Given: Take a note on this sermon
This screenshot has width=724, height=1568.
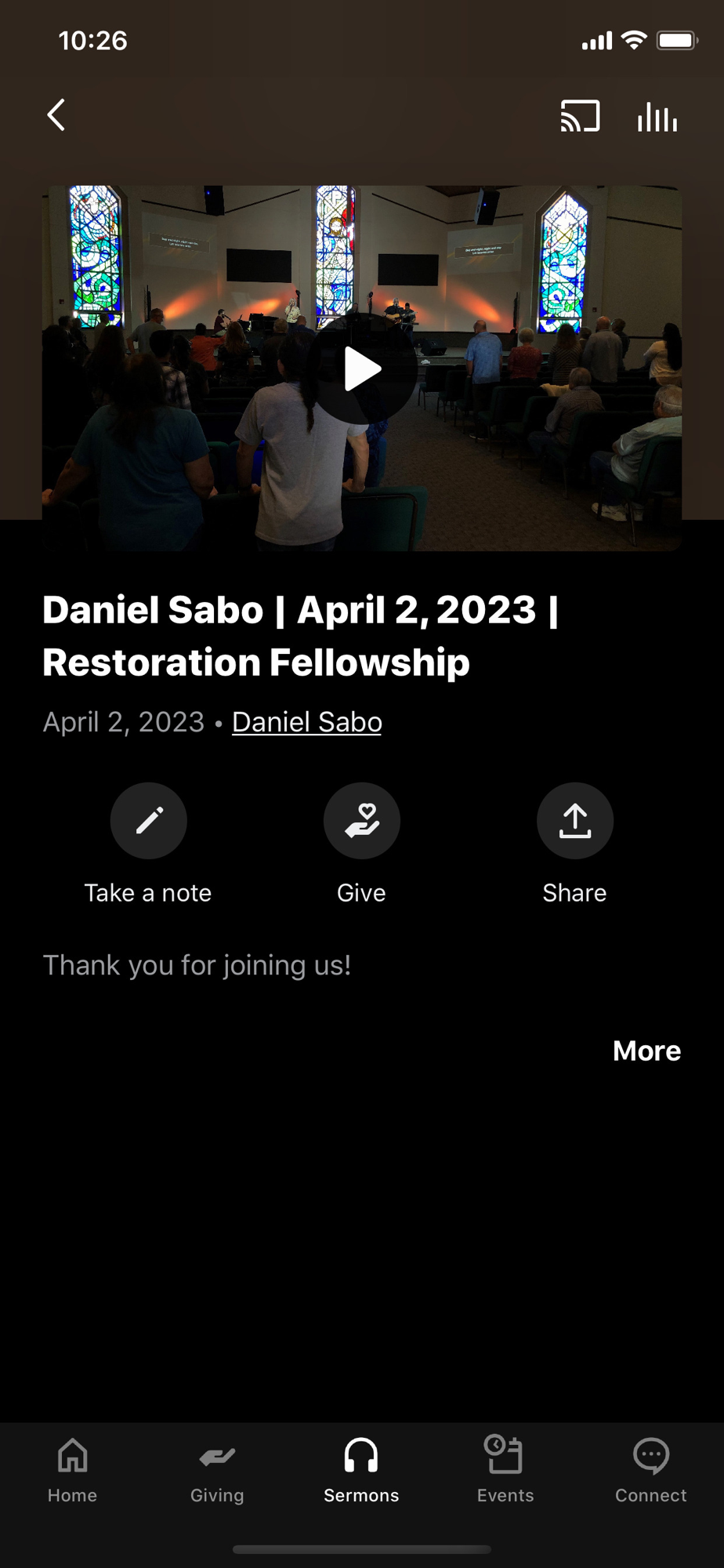Looking at the screenshot, I should tap(148, 821).
